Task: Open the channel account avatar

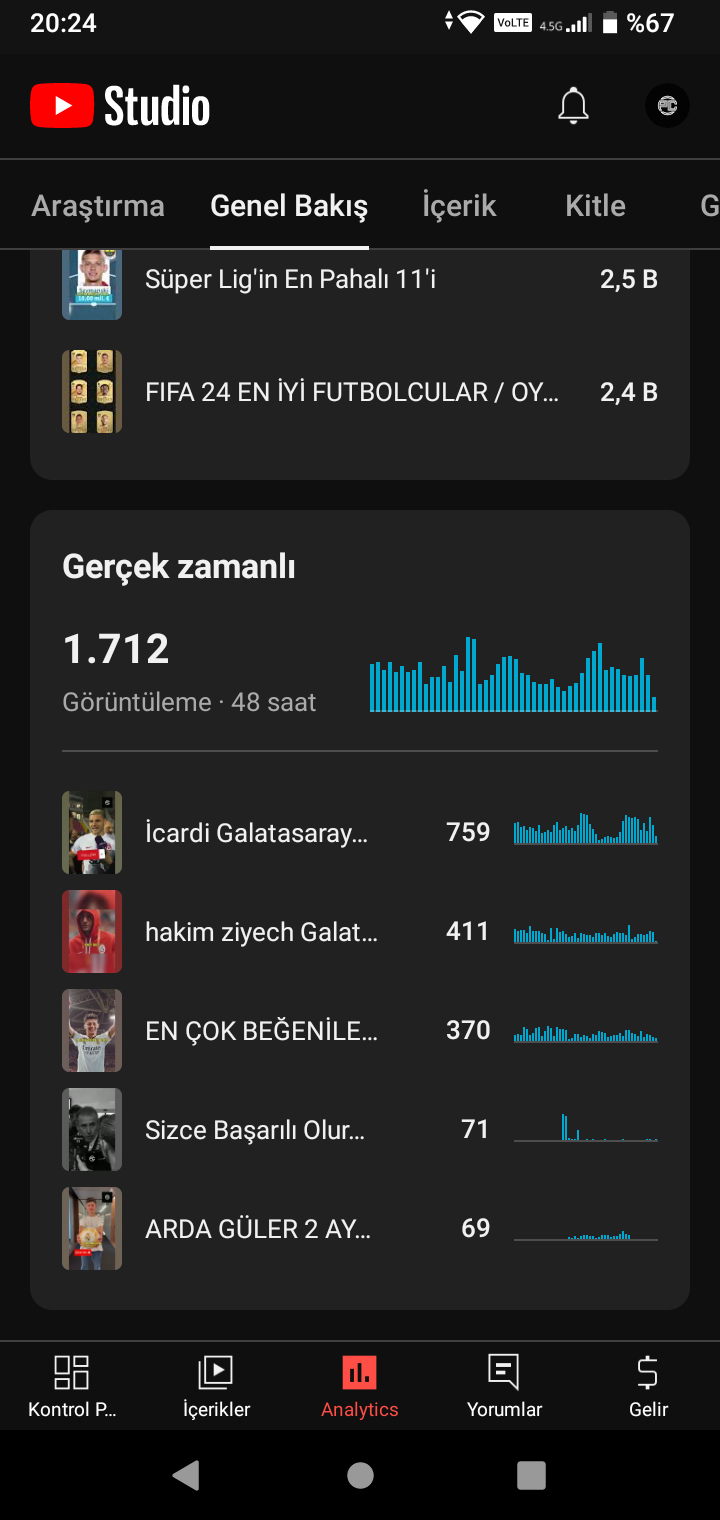Action: pyautogui.click(x=667, y=106)
